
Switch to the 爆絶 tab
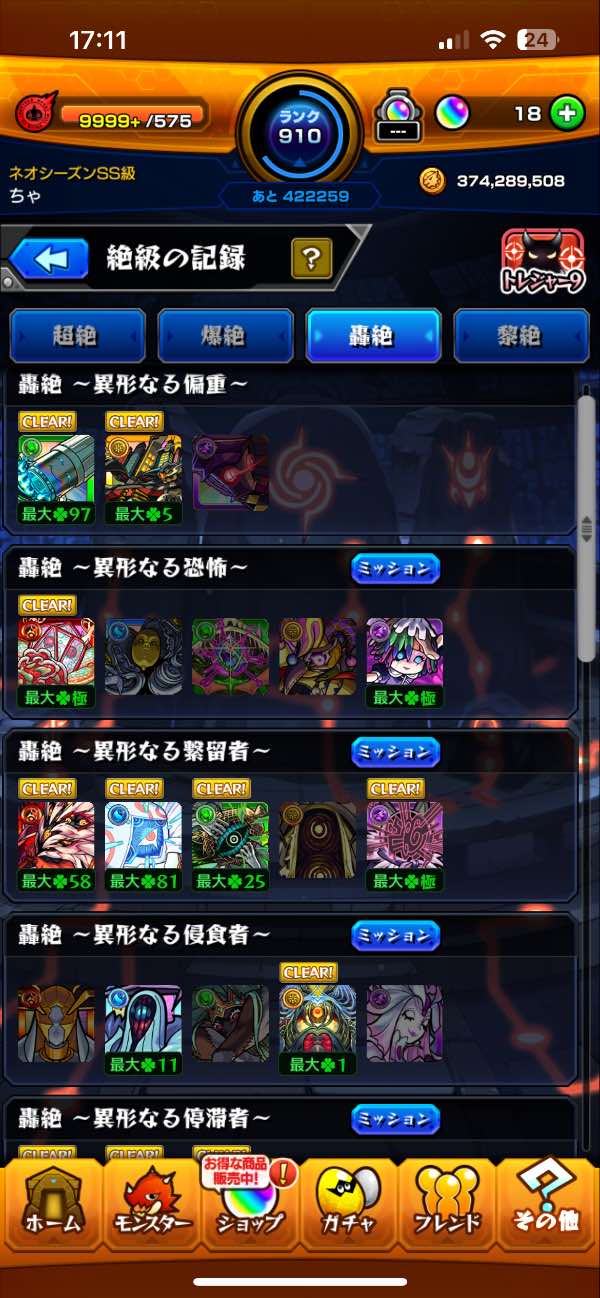click(x=226, y=335)
